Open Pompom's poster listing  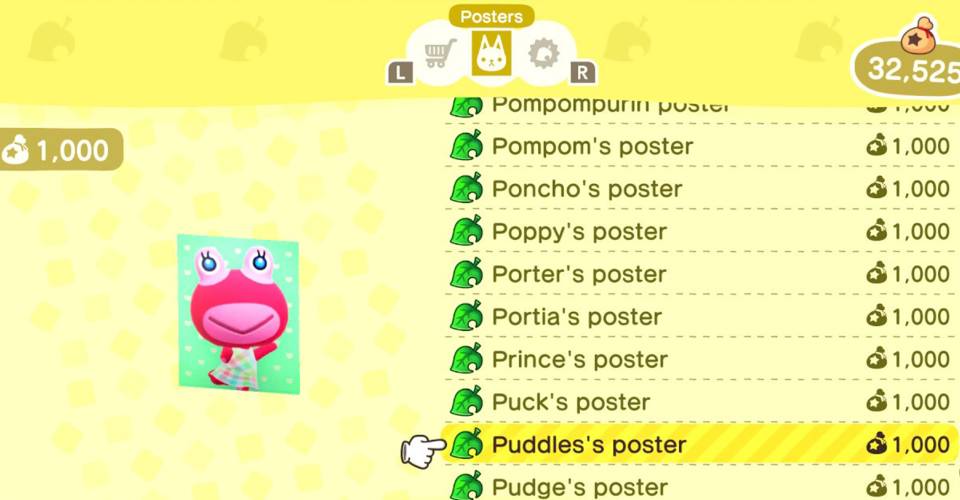tap(698, 147)
